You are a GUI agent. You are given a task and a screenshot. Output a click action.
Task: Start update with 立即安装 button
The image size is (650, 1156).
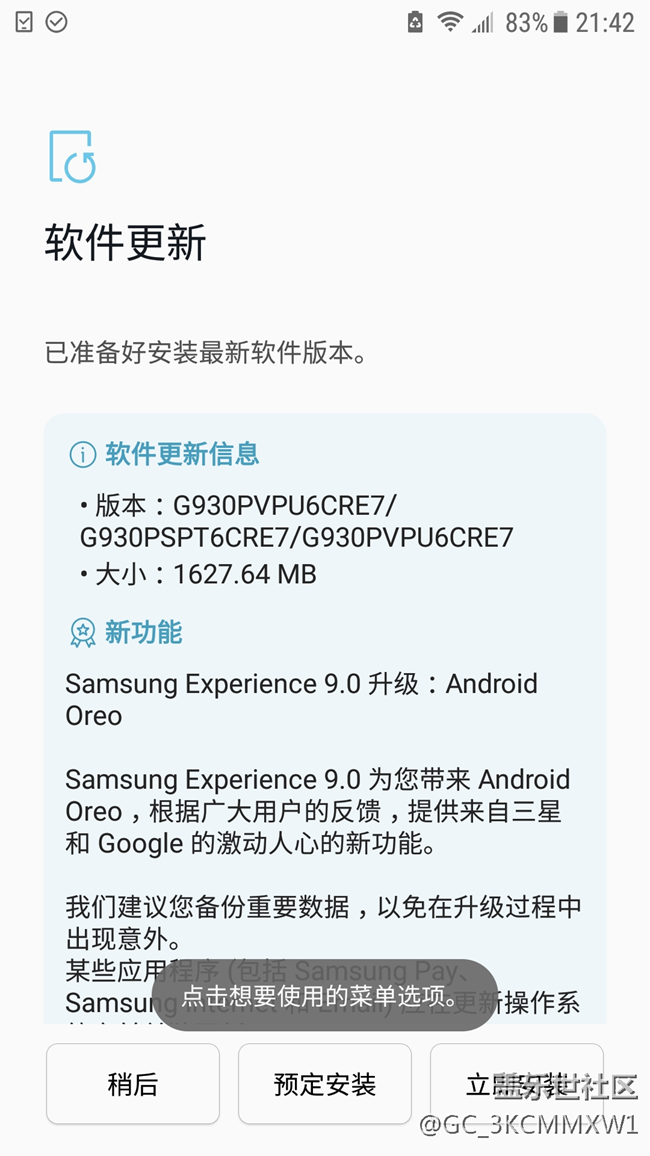tap(516, 1084)
